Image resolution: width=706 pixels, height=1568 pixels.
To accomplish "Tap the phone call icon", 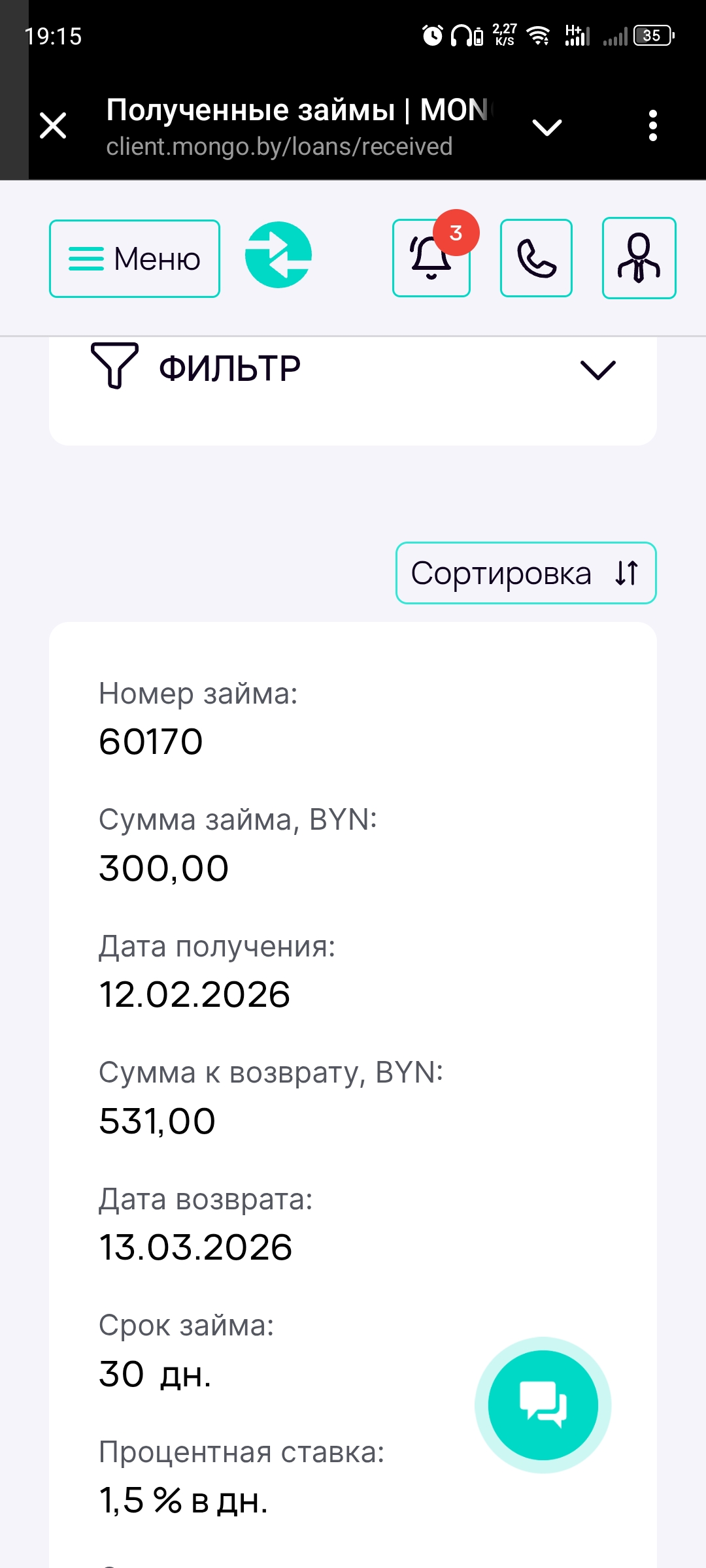I will tap(536, 259).
